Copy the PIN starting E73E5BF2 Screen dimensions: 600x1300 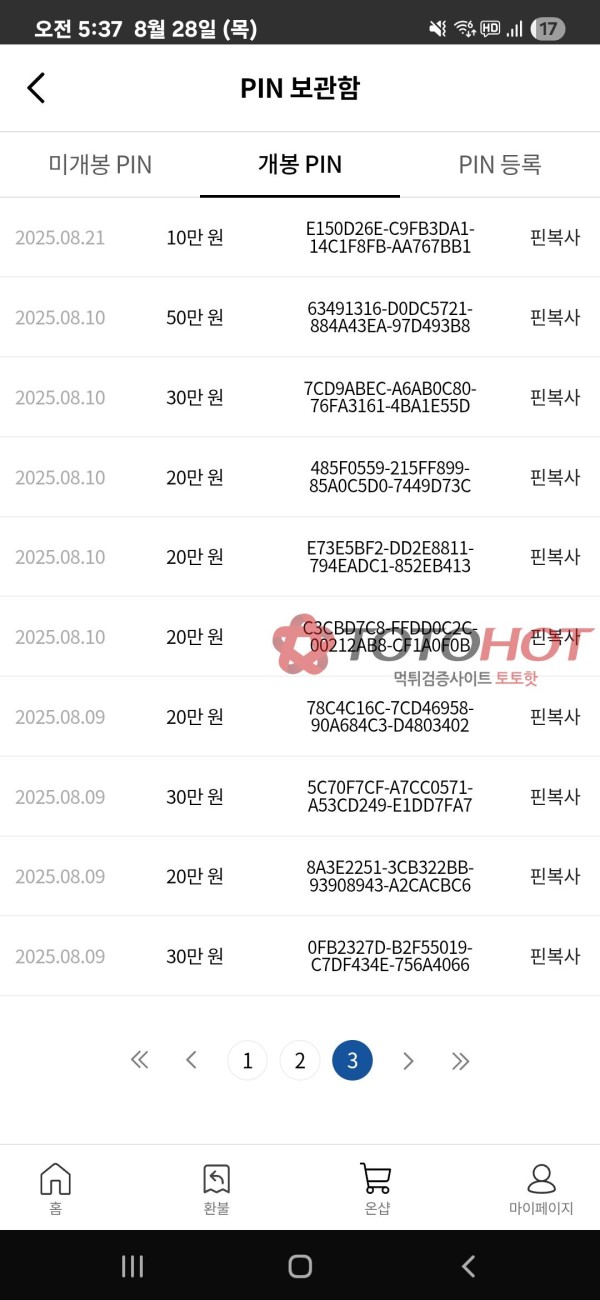coord(555,557)
